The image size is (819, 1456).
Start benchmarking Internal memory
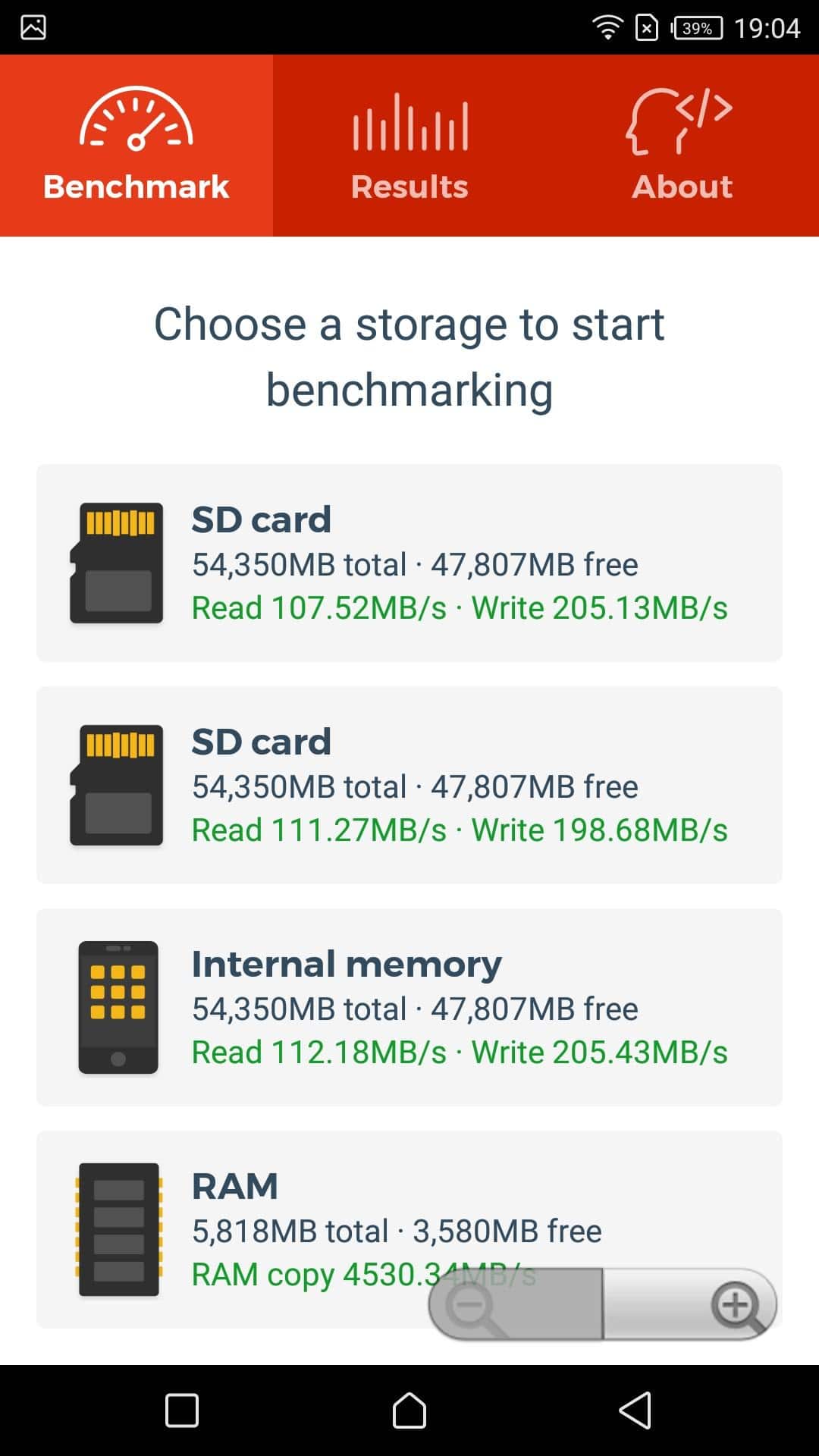(409, 1007)
